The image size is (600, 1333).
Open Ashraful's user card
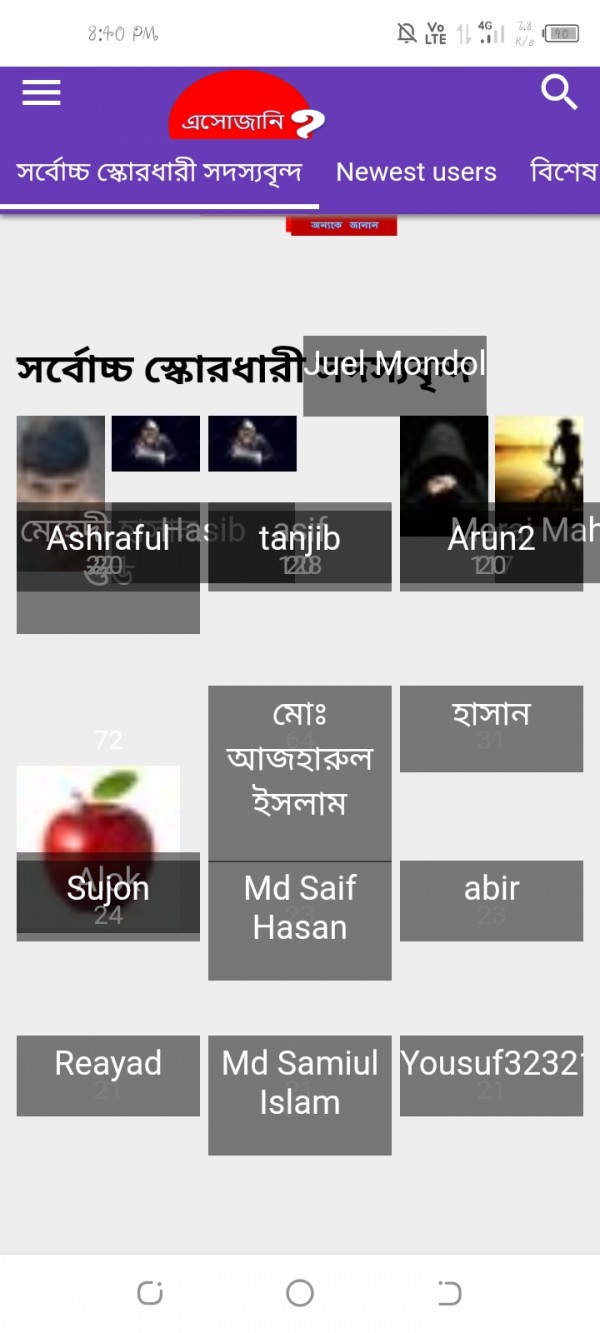point(108,540)
